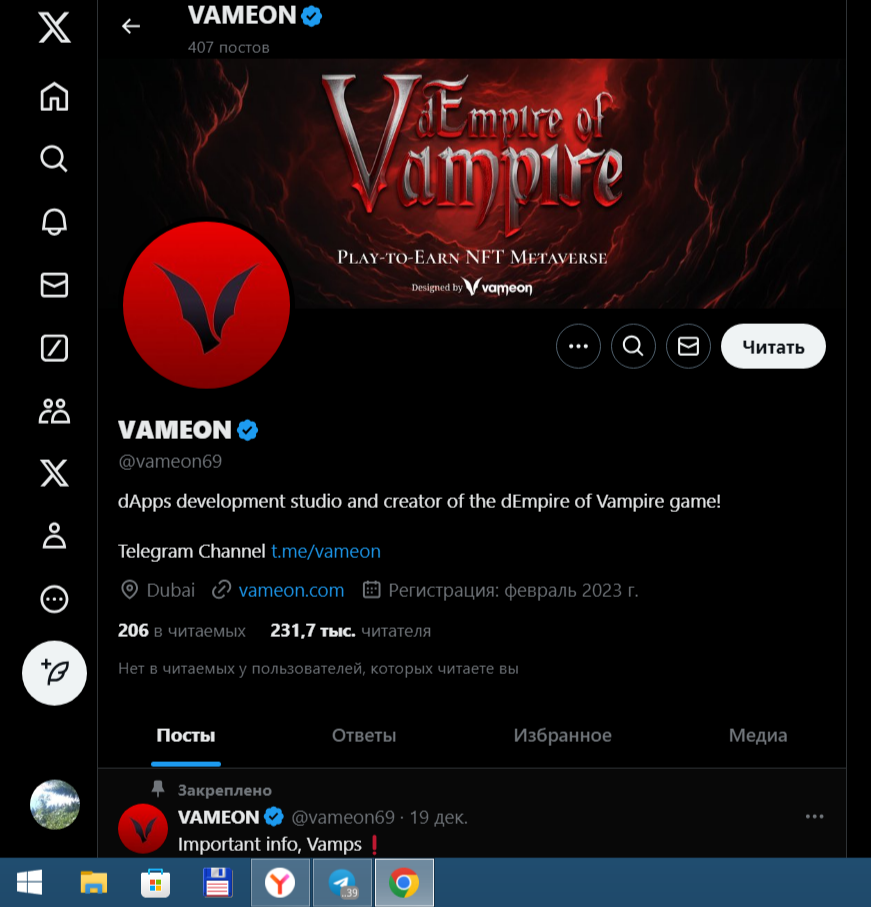Screen dimensions: 871x907
Task: Switch to the Ответы tab
Action: coord(364,735)
